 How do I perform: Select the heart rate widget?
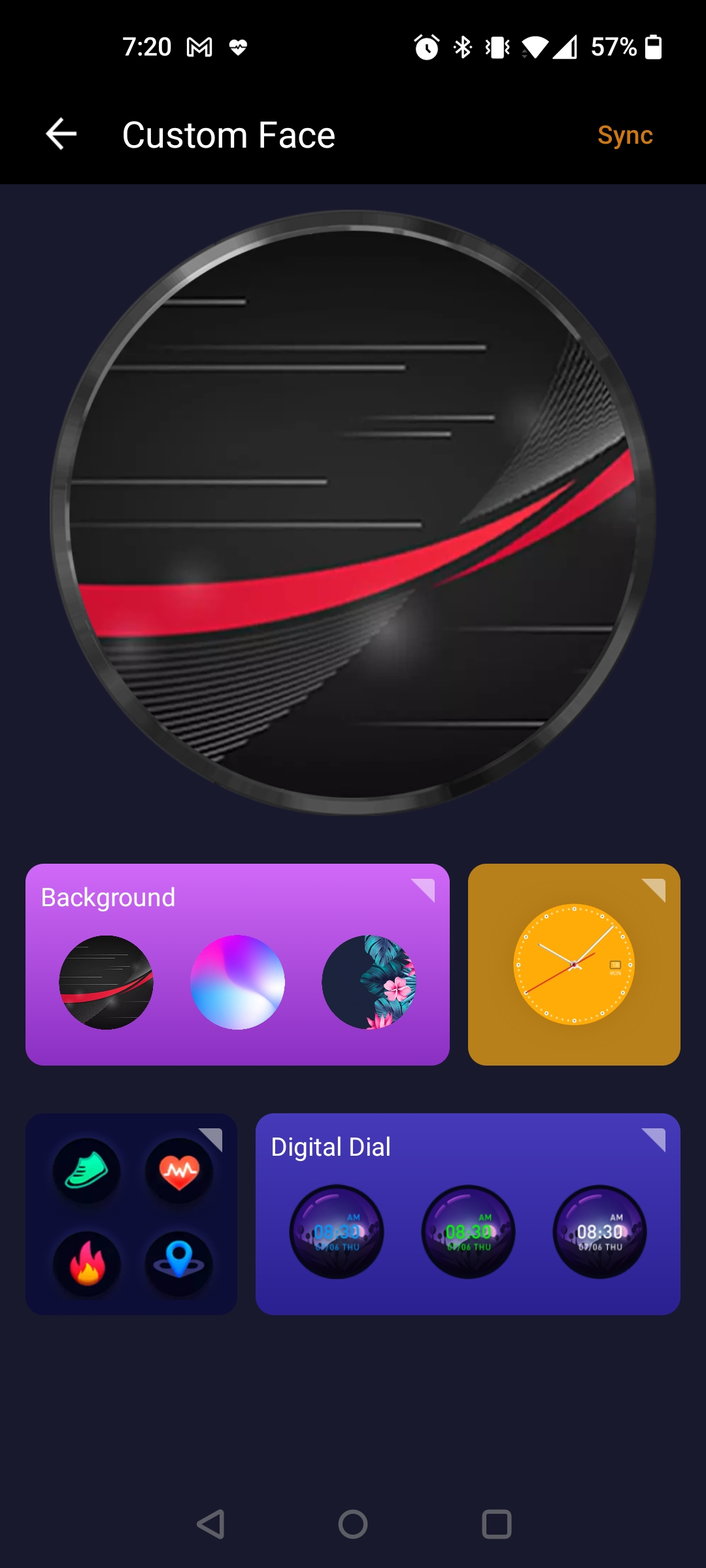[x=179, y=1170]
